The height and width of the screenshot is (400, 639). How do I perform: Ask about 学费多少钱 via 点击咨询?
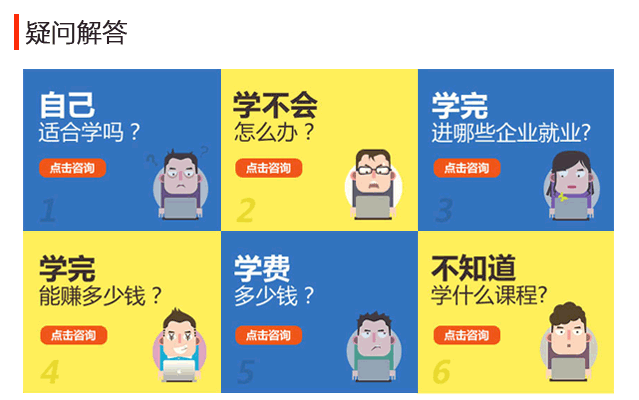268,335
